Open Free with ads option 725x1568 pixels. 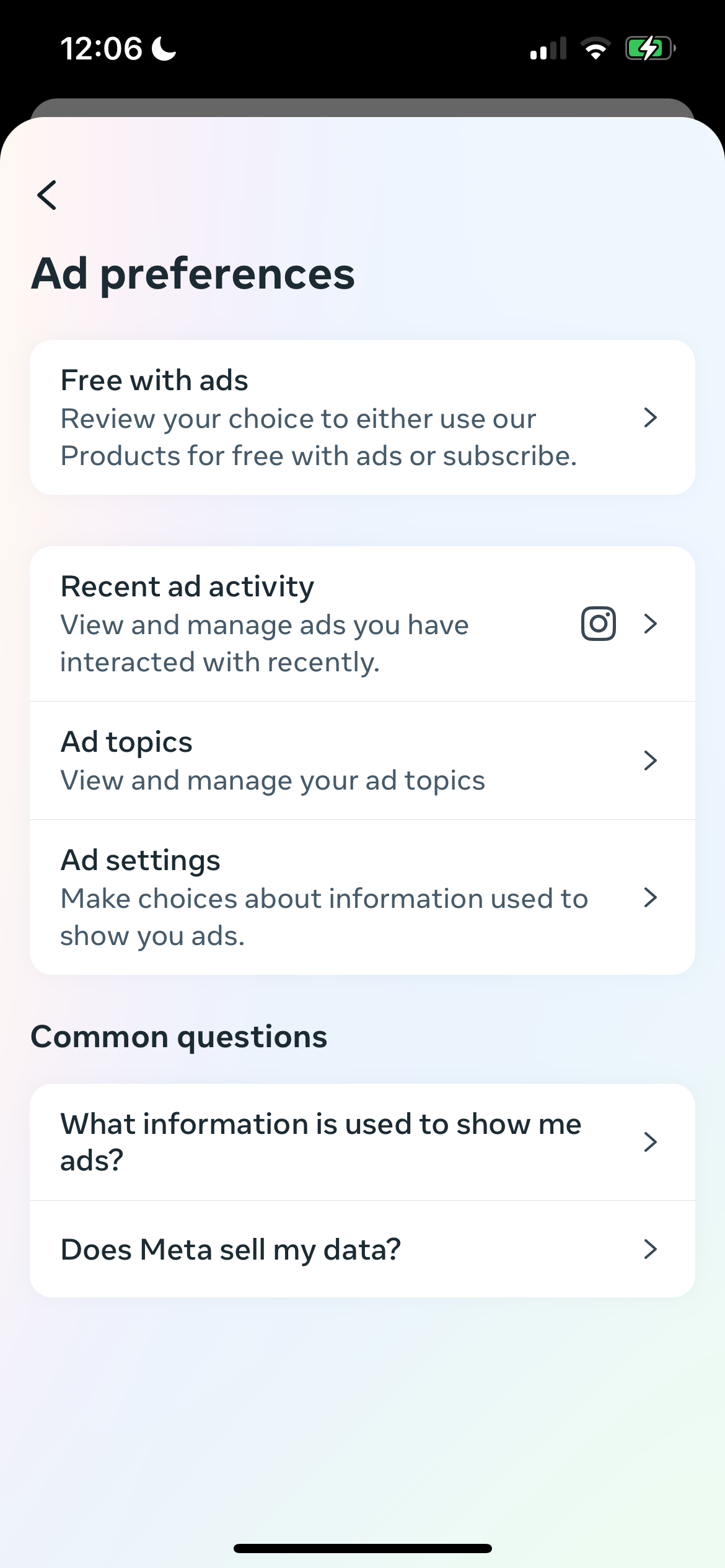362,417
